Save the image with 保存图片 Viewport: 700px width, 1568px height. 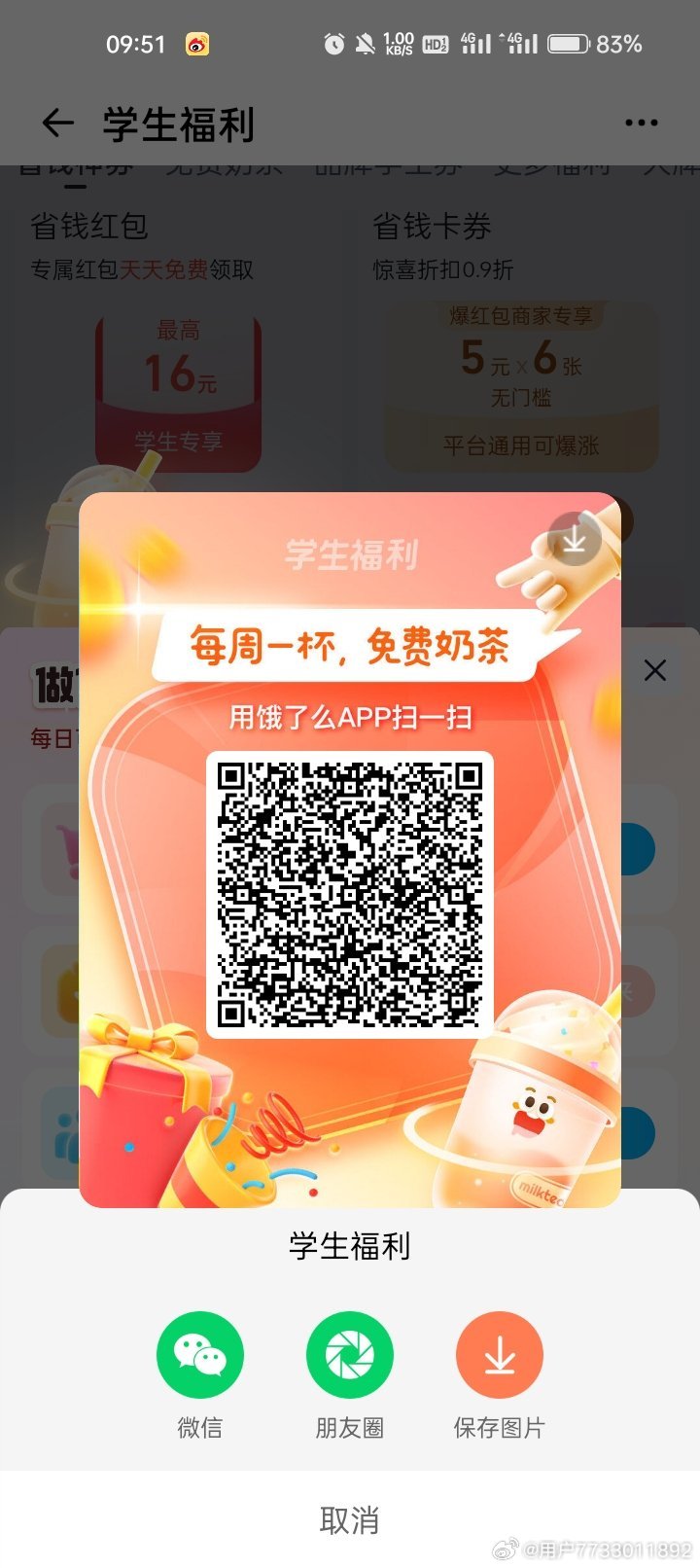499,1355
